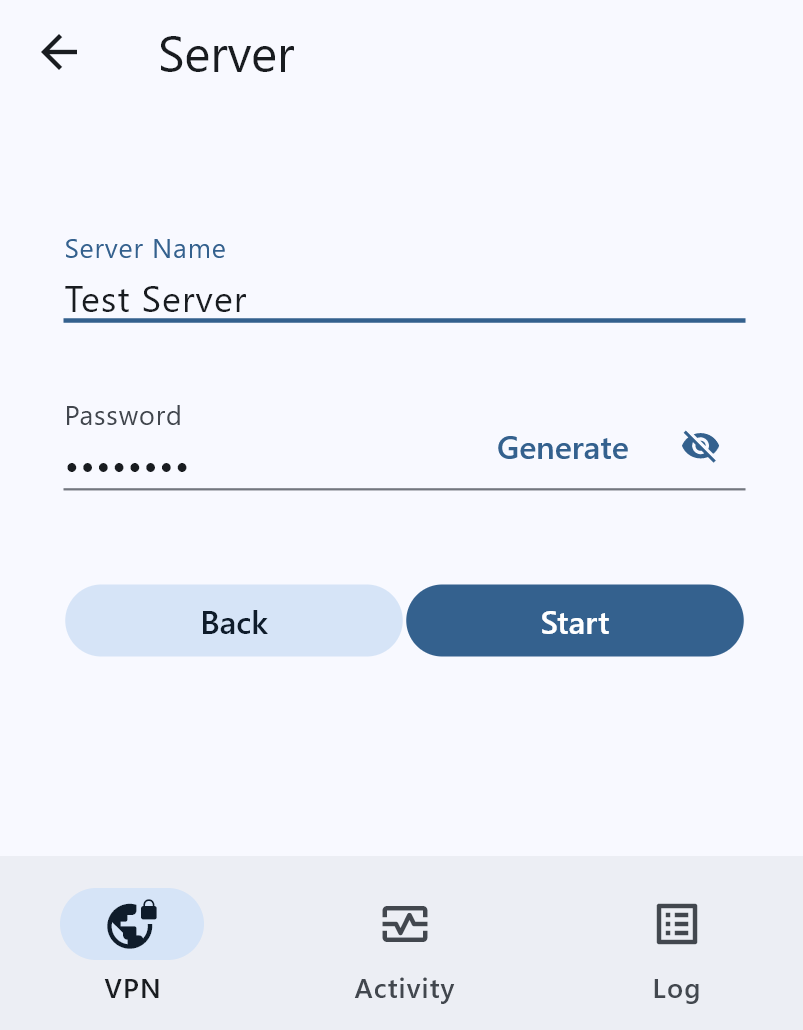Generate a random password

click(562, 448)
